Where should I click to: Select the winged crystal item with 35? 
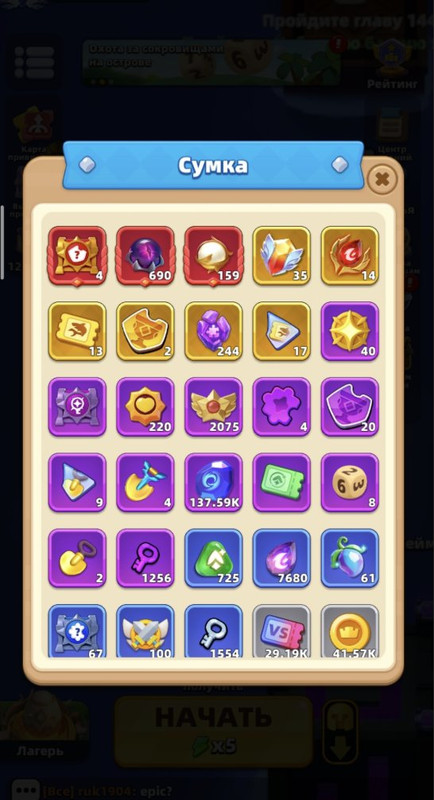point(282,256)
